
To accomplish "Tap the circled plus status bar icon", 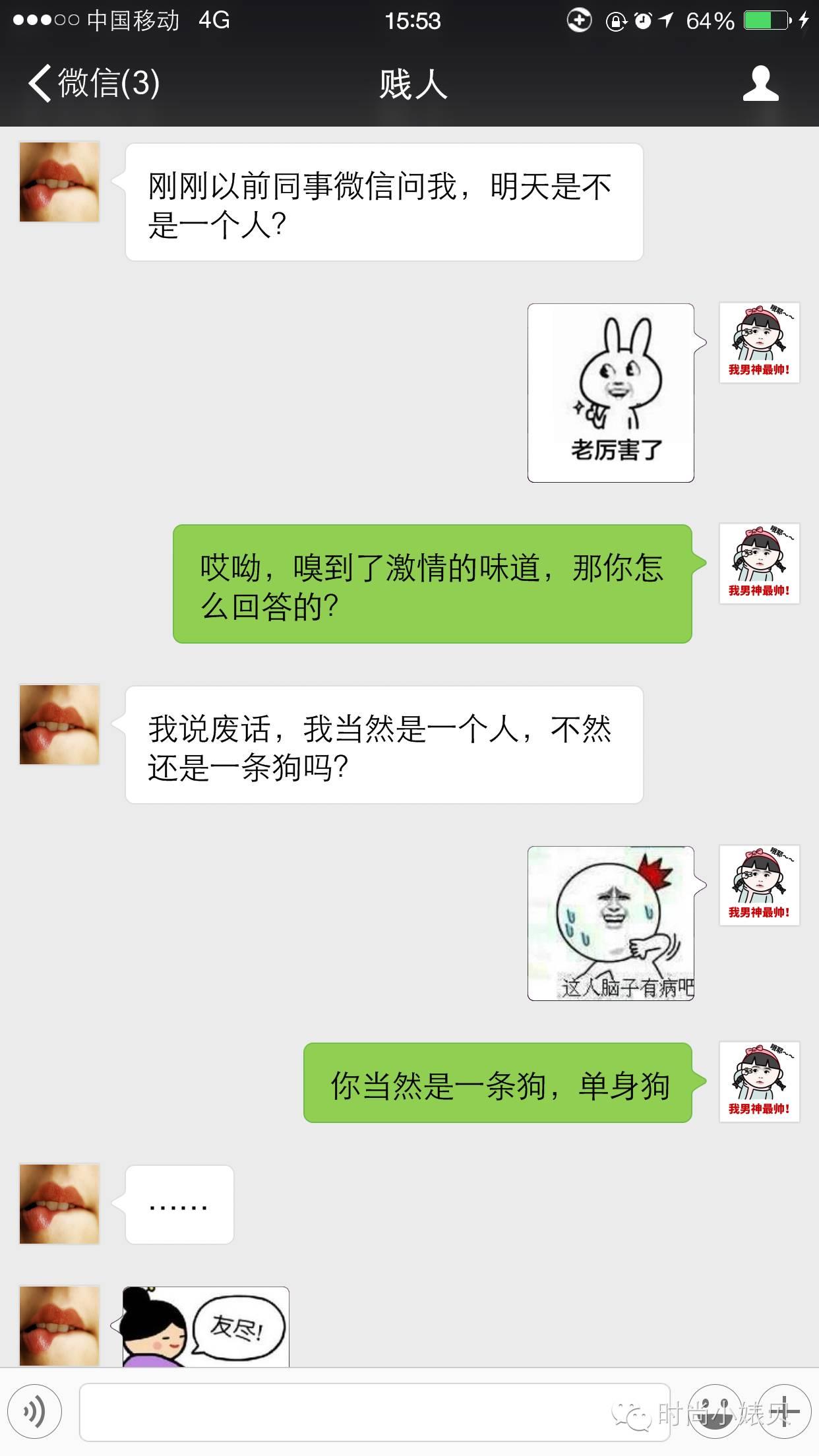I will coord(579,21).
